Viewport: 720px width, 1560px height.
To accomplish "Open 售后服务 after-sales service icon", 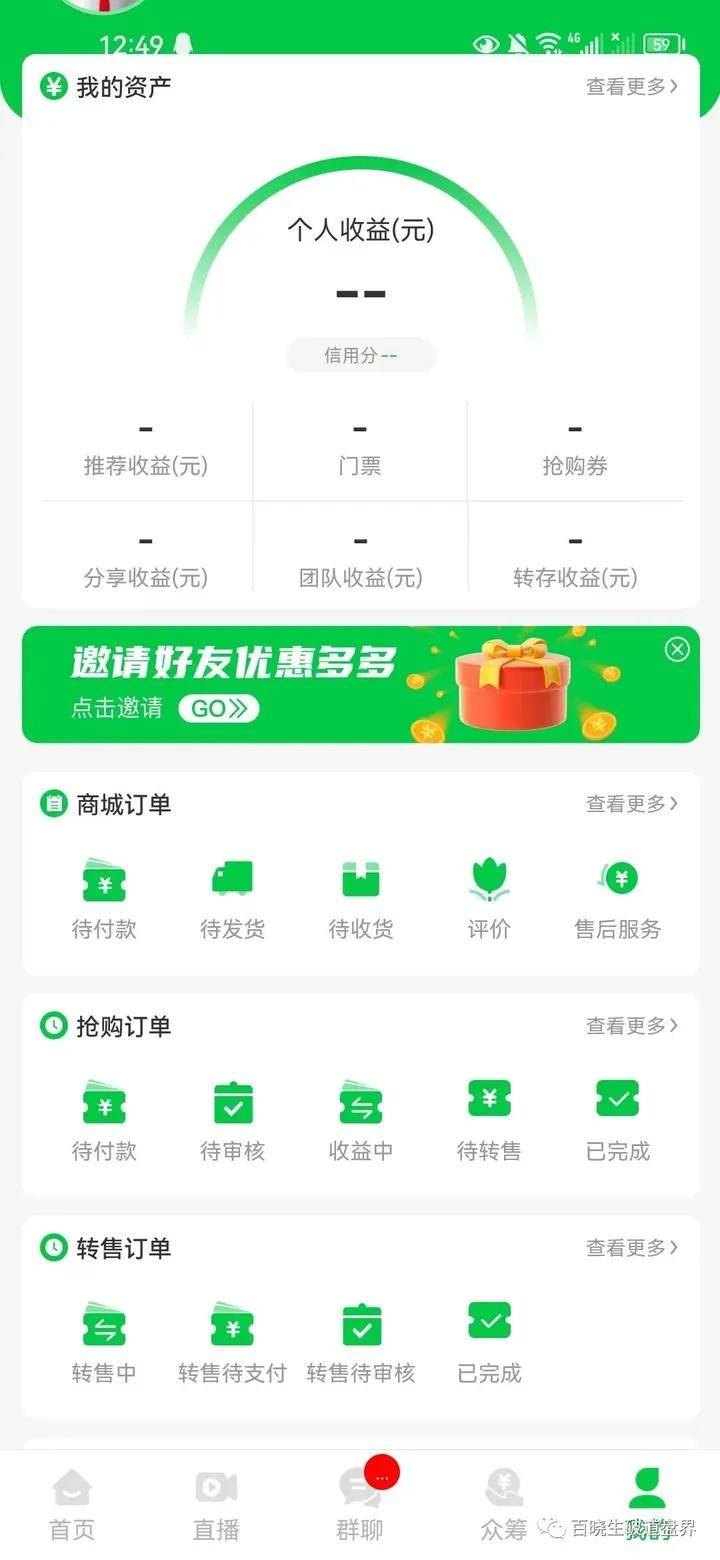I will coord(617,882).
